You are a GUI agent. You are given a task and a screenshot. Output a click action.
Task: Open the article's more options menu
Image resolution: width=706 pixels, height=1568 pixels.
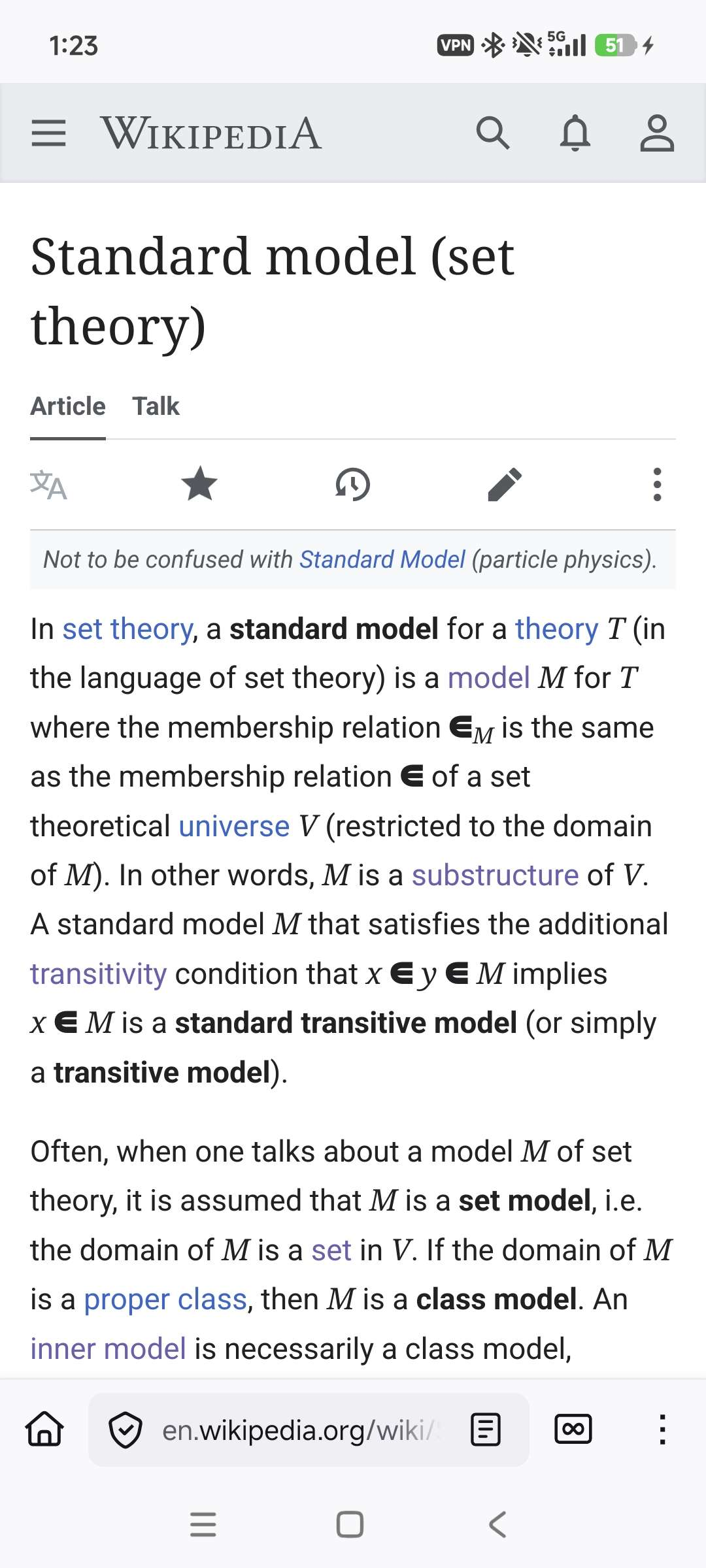pos(657,485)
